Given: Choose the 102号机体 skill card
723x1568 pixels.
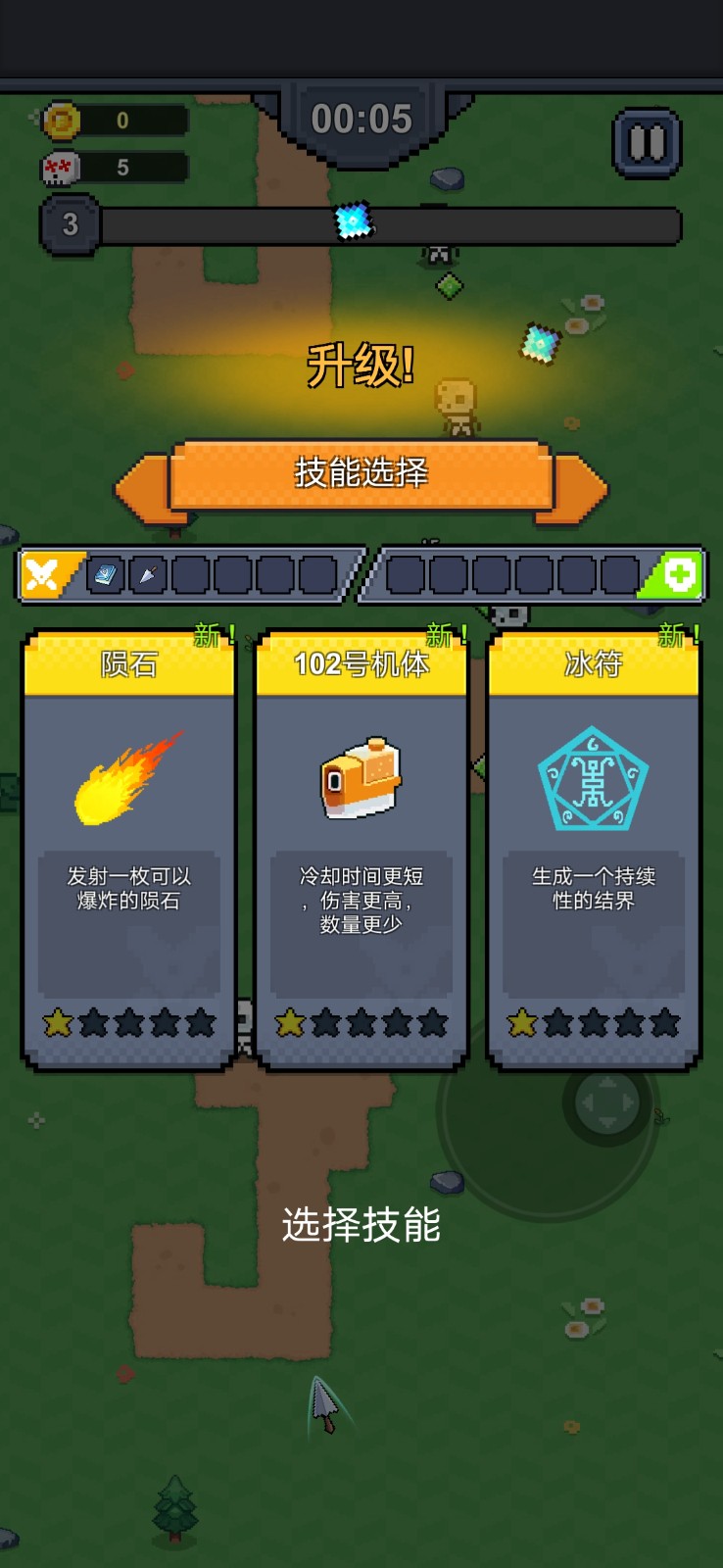Looking at the screenshot, I should pos(361,850).
